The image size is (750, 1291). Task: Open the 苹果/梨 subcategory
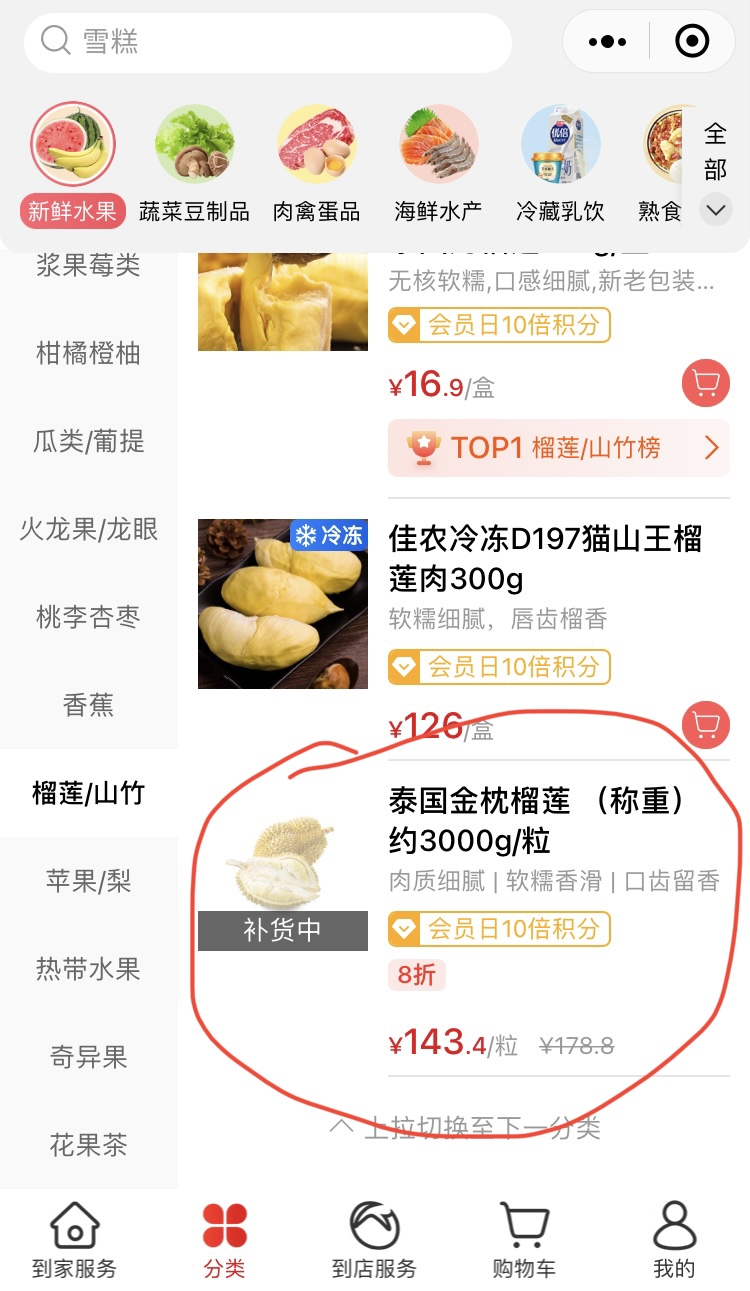click(x=88, y=881)
